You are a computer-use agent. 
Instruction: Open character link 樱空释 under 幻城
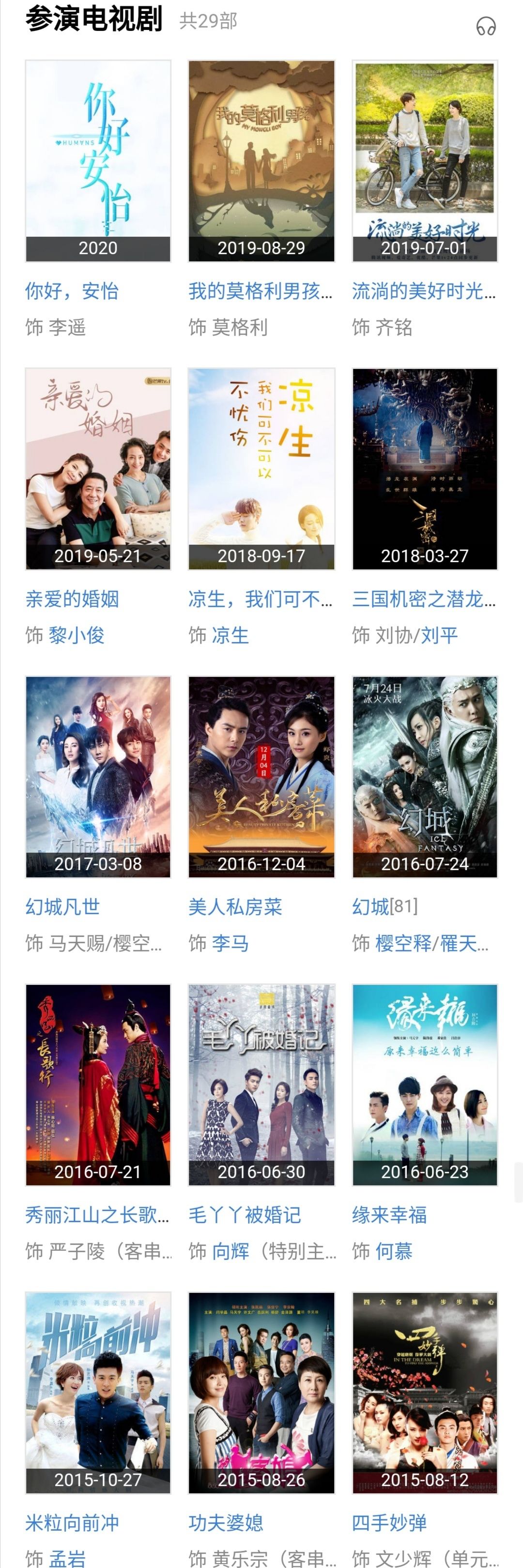coord(403,943)
